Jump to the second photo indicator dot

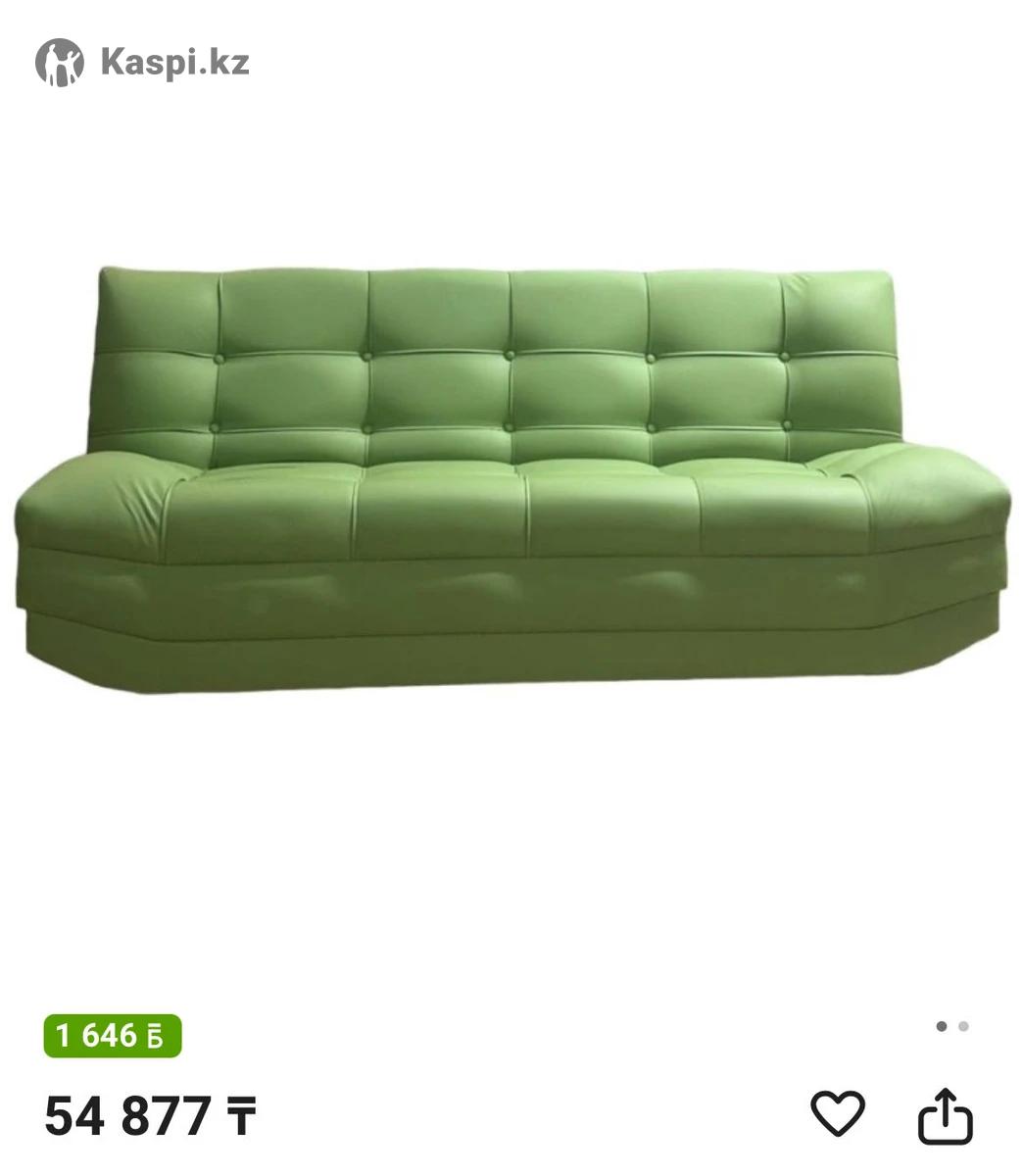(x=964, y=1026)
